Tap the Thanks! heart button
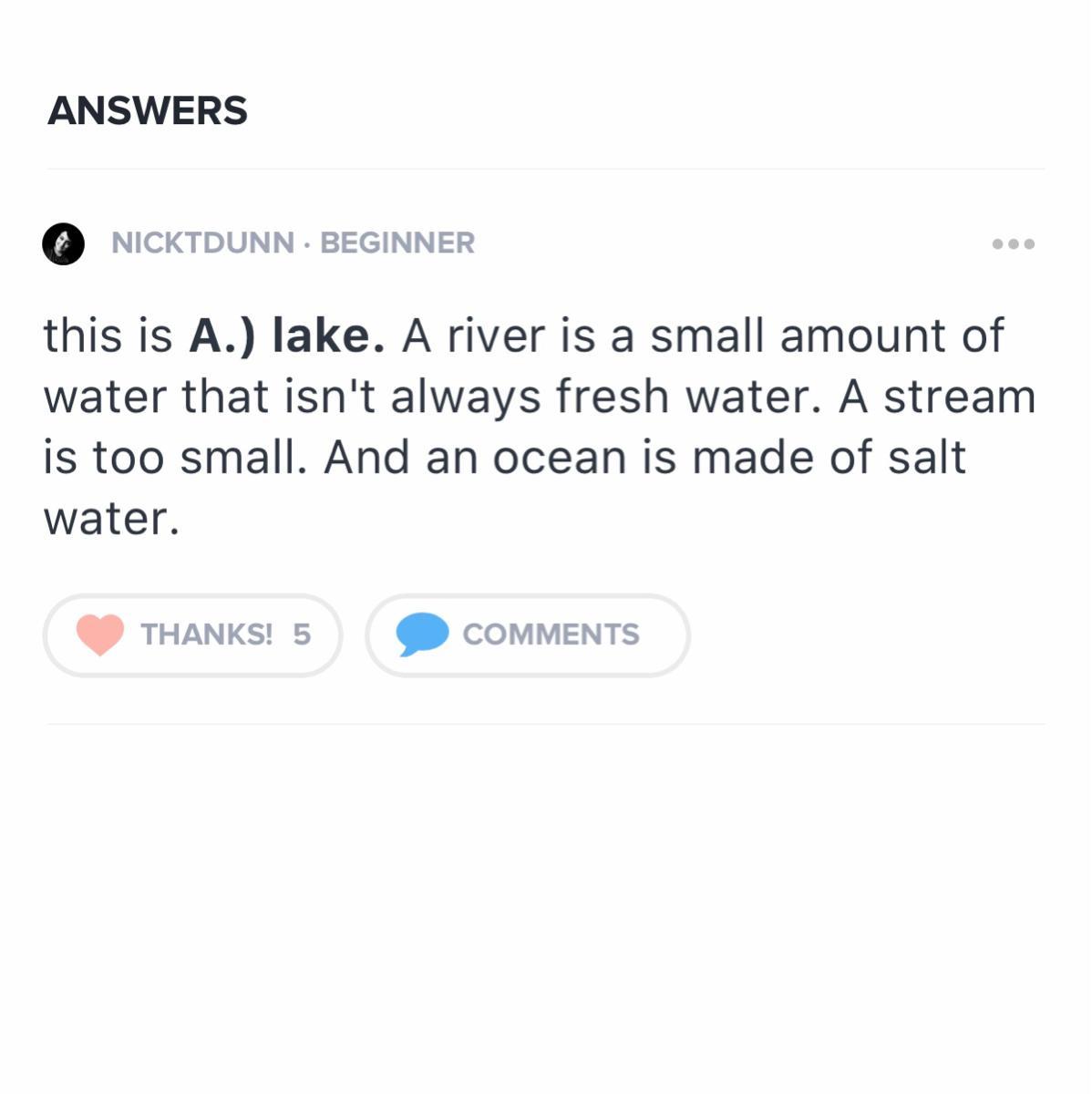The height and width of the screenshot is (1094, 1092). (x=192, y=635)
